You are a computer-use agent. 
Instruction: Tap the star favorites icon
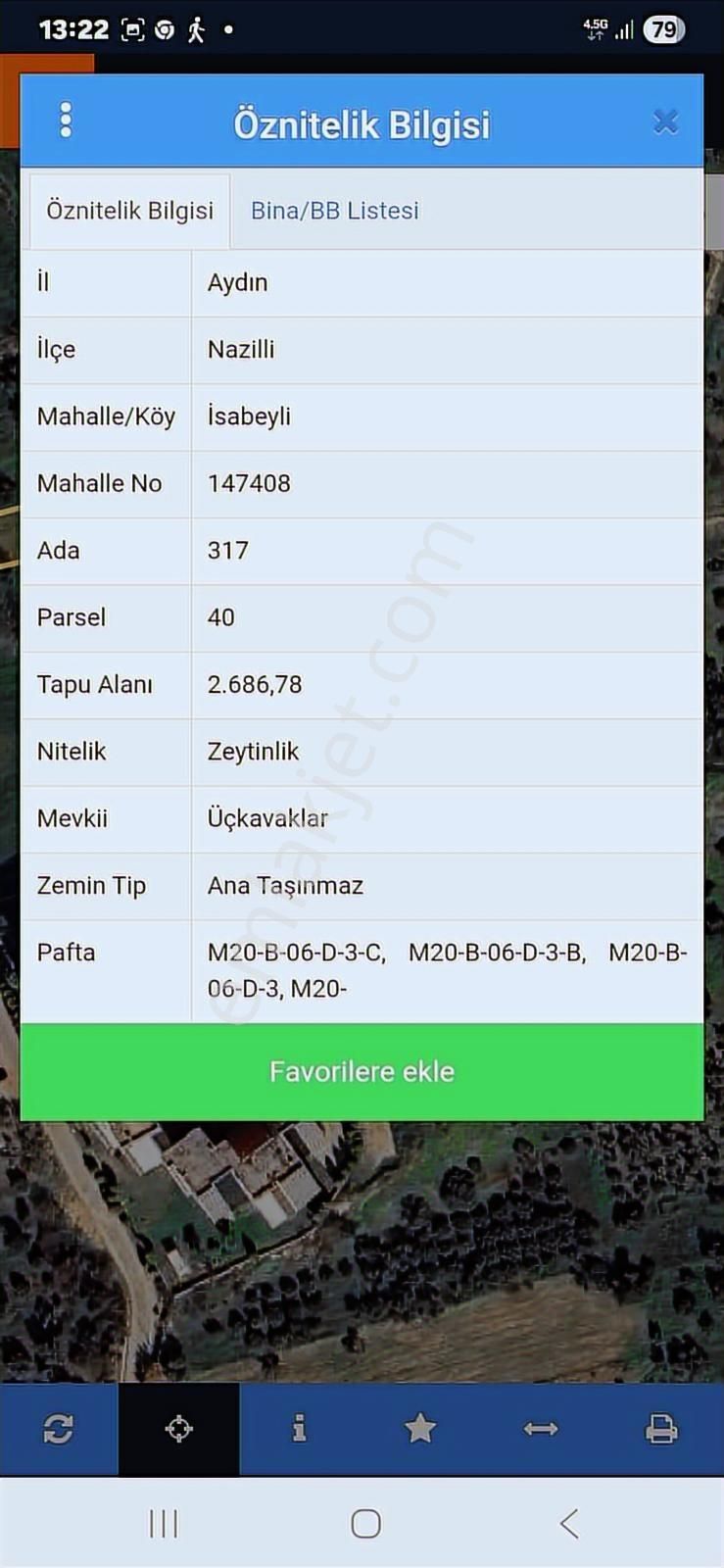point(420,1429)
